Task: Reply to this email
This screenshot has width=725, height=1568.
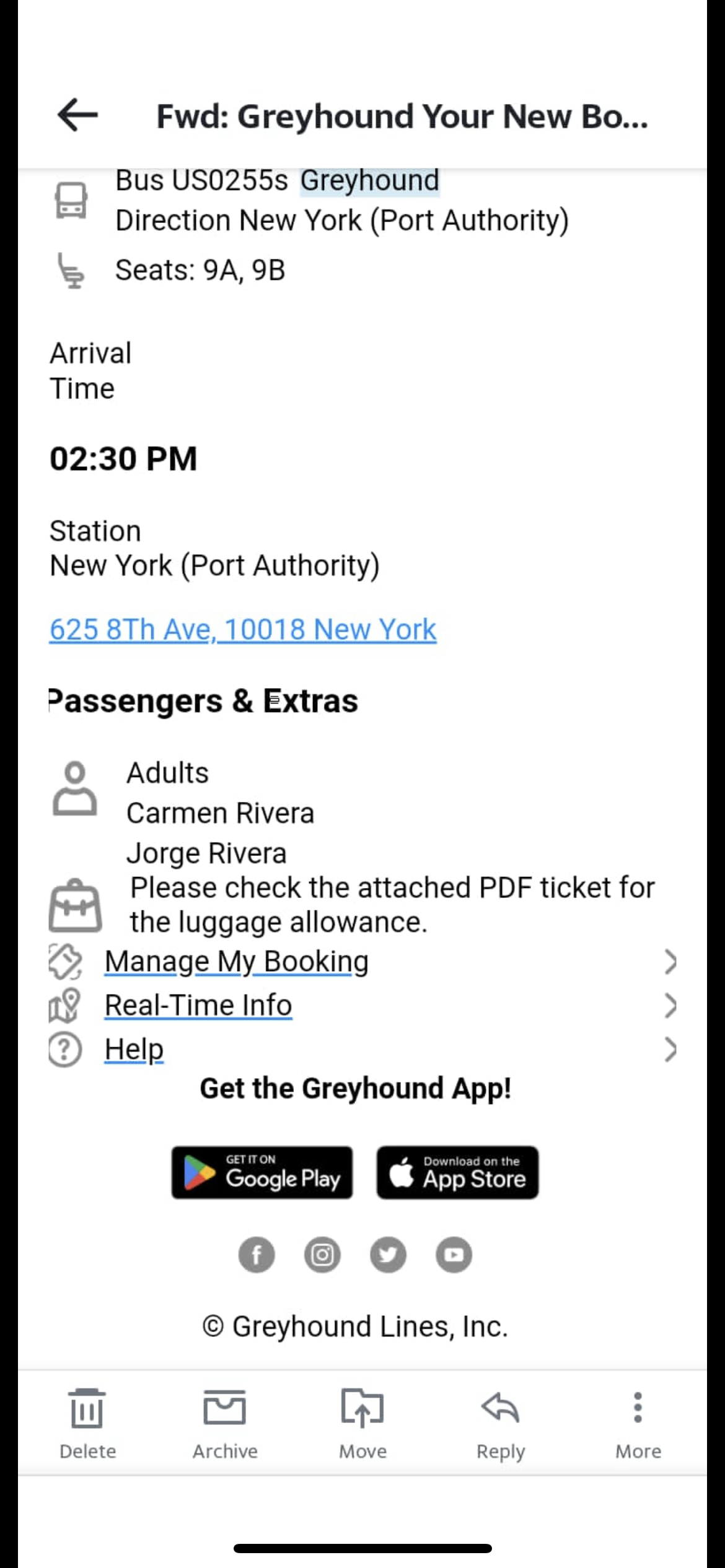Action: pyautogui.click(x=500, y=1423)
